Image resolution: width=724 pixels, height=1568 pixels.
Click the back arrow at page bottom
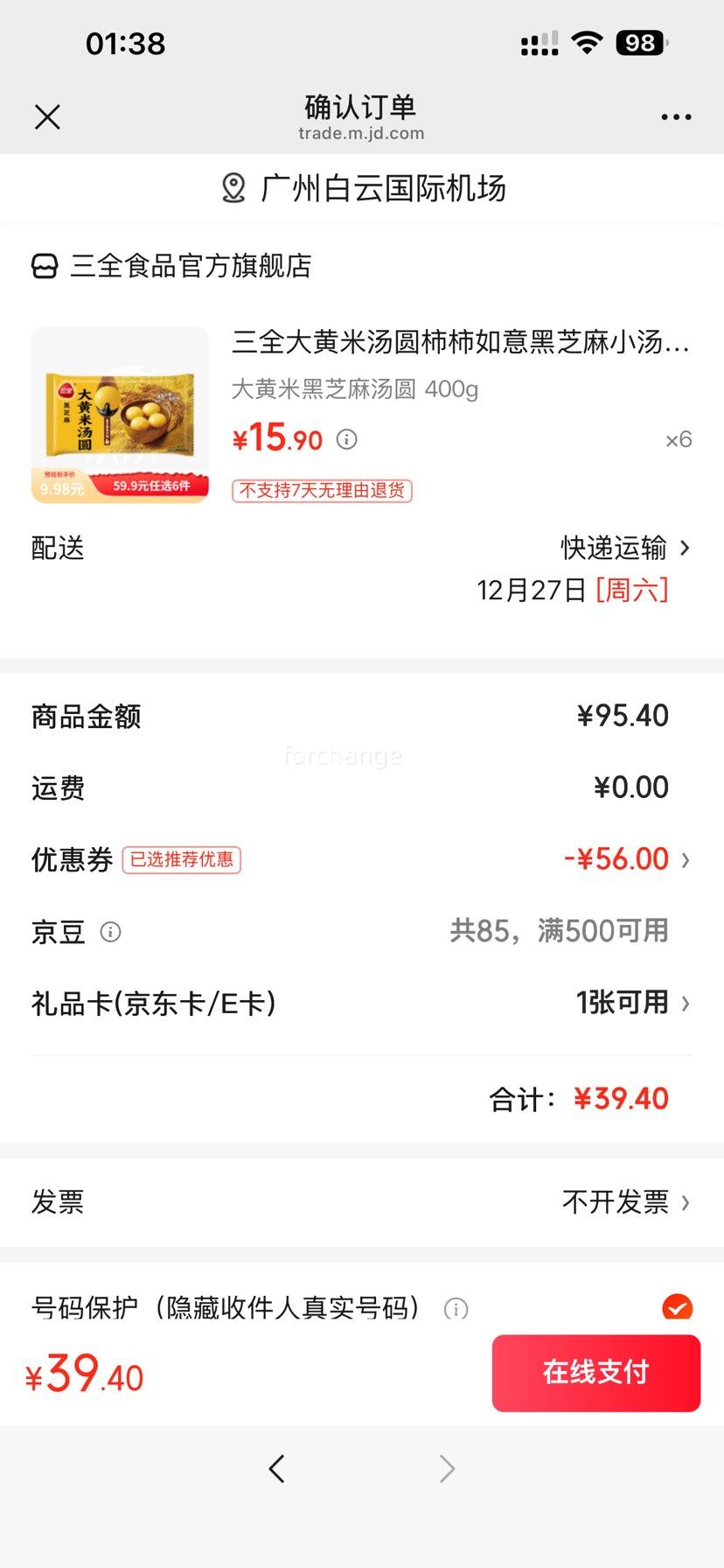click(x=277, y=1469)
